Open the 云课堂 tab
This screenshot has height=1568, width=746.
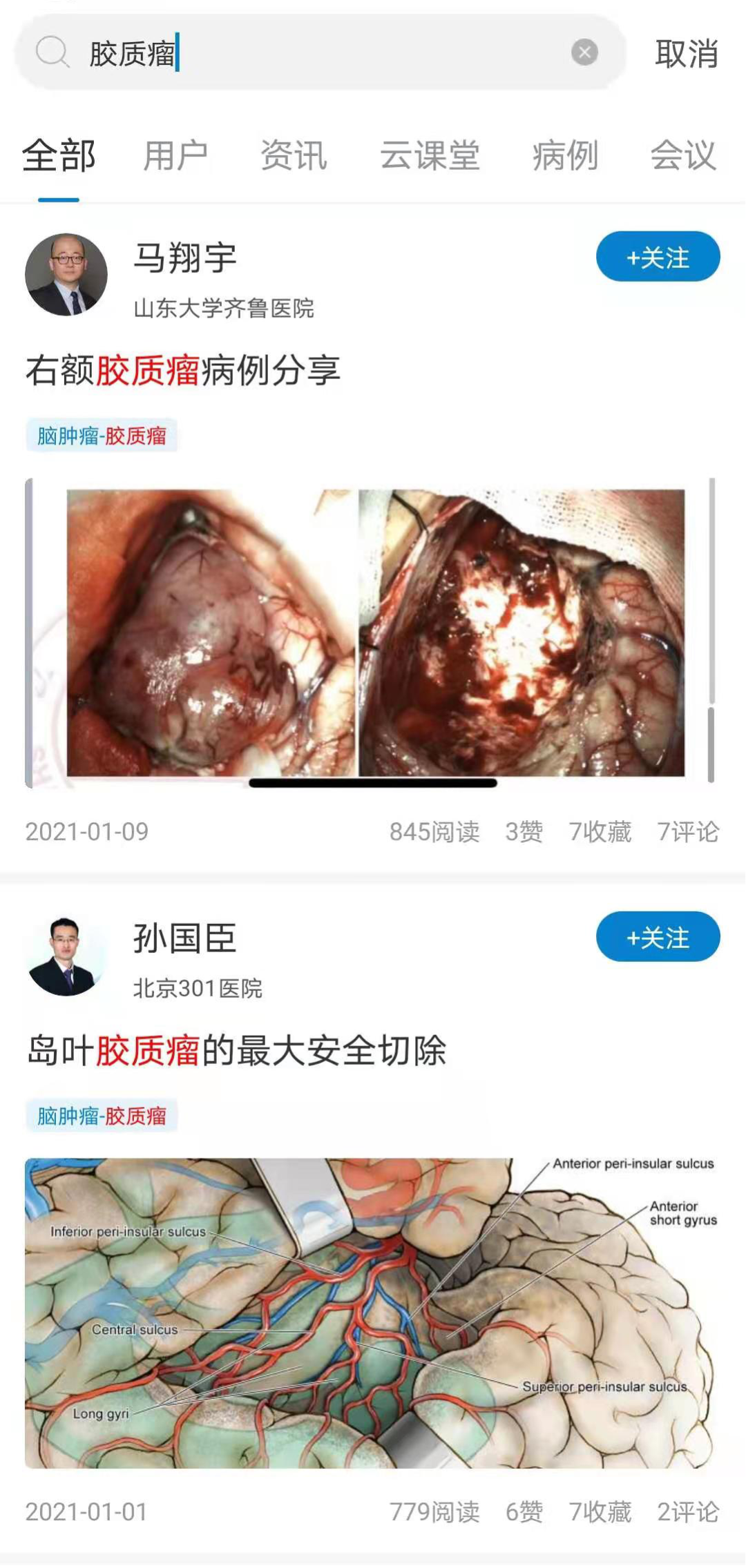(x=430, y=155)
